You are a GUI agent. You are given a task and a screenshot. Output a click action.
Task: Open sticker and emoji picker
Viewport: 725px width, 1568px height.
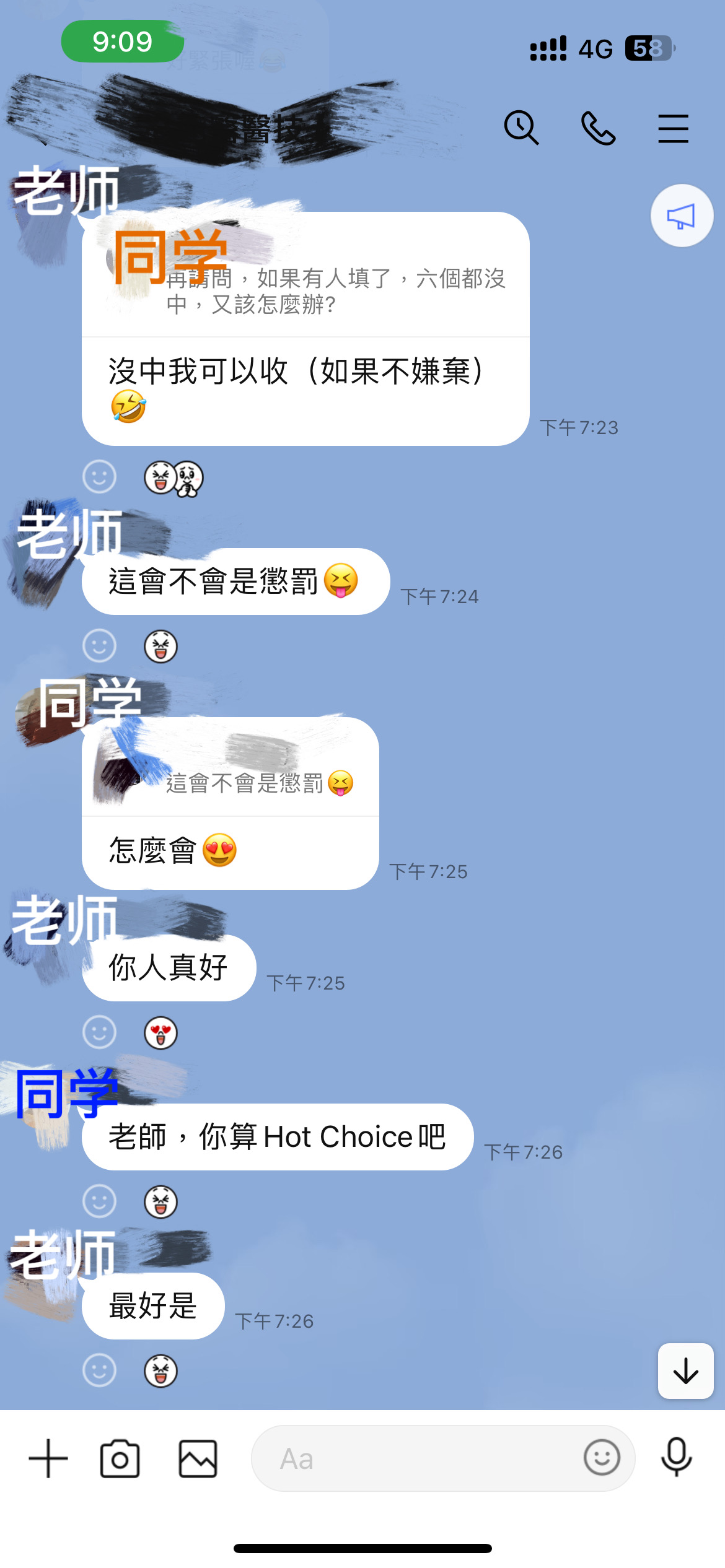(x=602, y=1457)
